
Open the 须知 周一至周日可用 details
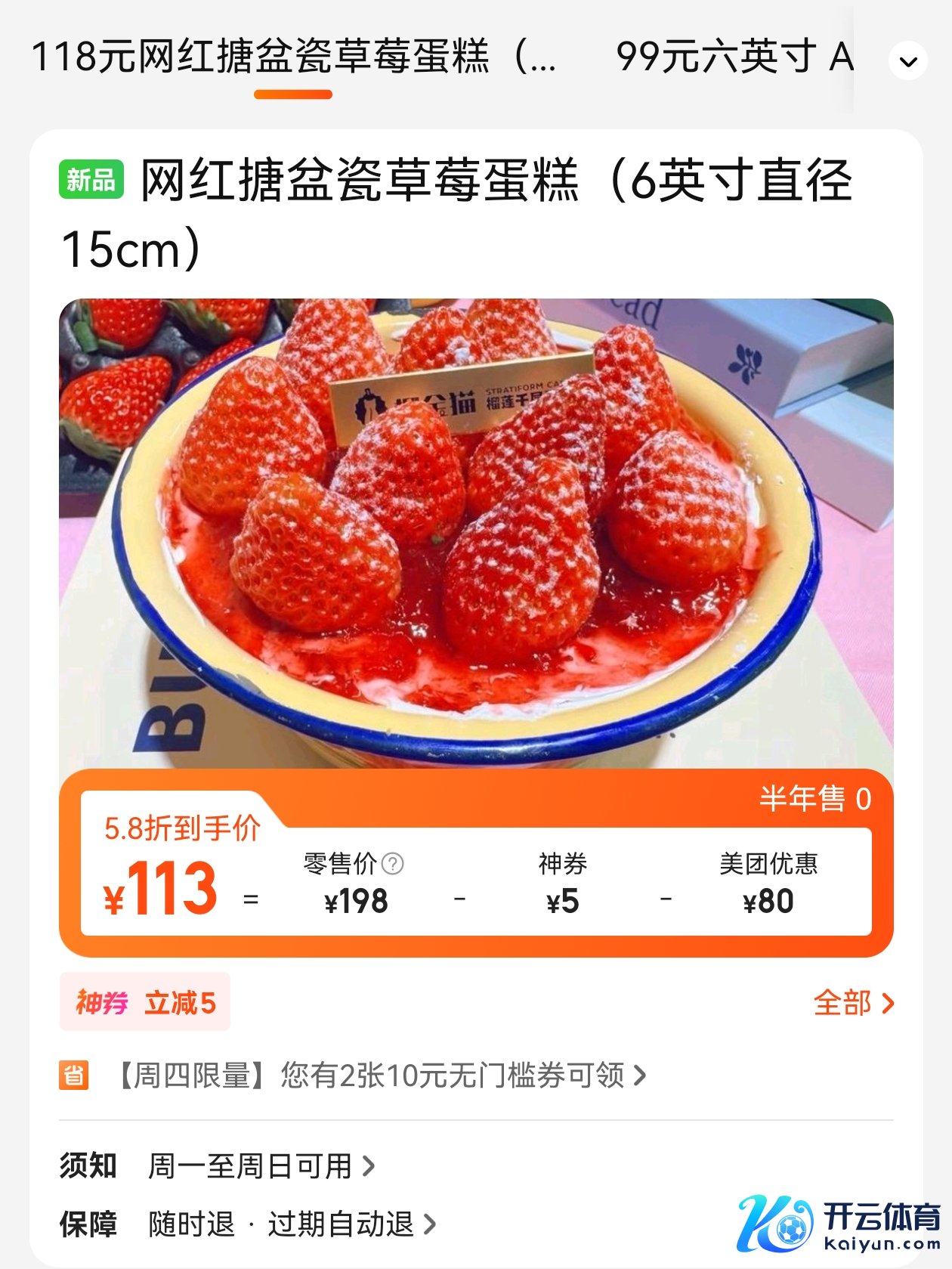point(260,1165)
